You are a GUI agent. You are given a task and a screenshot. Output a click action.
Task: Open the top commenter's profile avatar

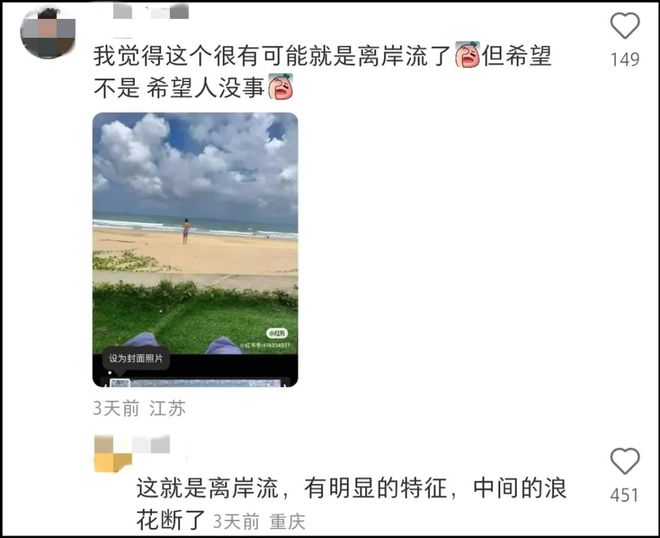click(x=49, y=32)
